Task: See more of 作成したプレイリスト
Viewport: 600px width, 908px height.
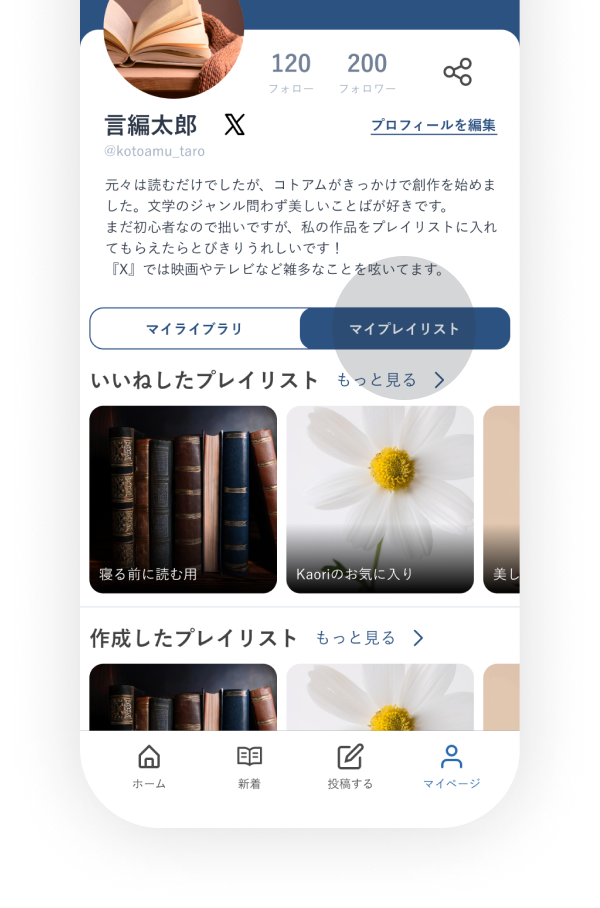Action: point(369,638)
